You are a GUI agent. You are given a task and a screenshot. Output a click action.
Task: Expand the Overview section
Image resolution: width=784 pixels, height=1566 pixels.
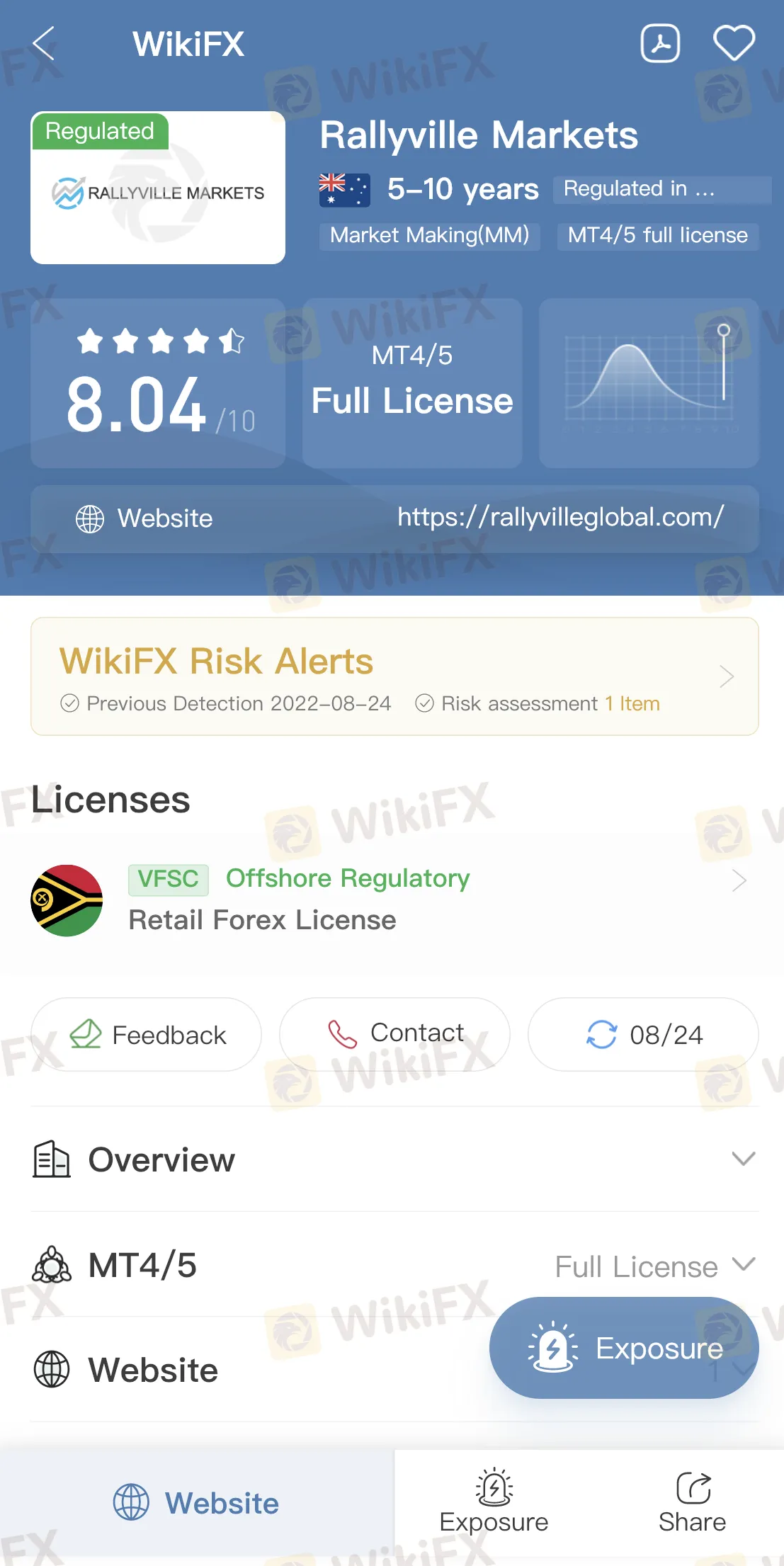[x=394, y=1159]
